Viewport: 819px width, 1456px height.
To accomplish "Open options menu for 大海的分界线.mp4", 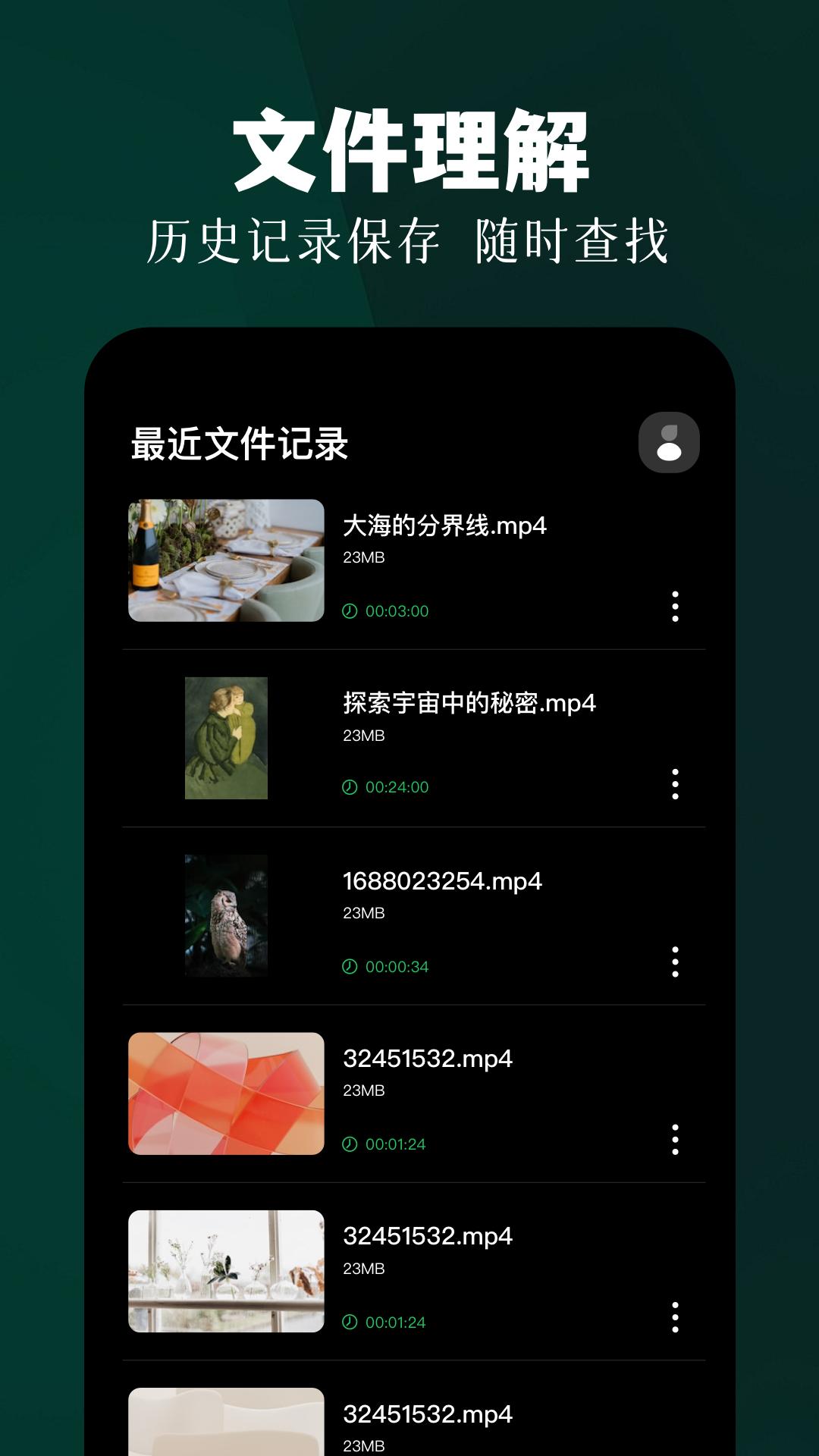I will pos(676,607).
